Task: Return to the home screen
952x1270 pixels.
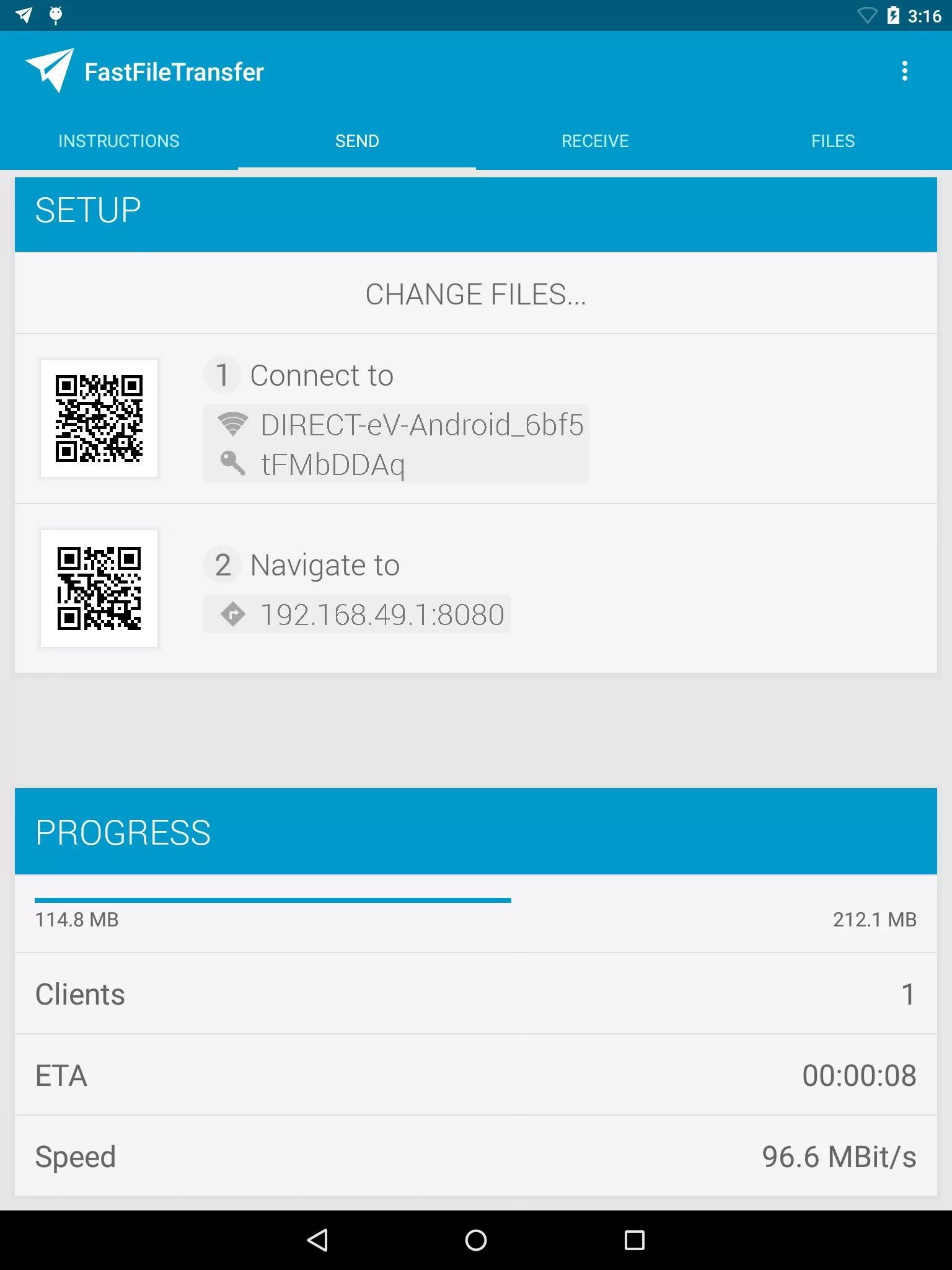Action: coord(476,1240)
